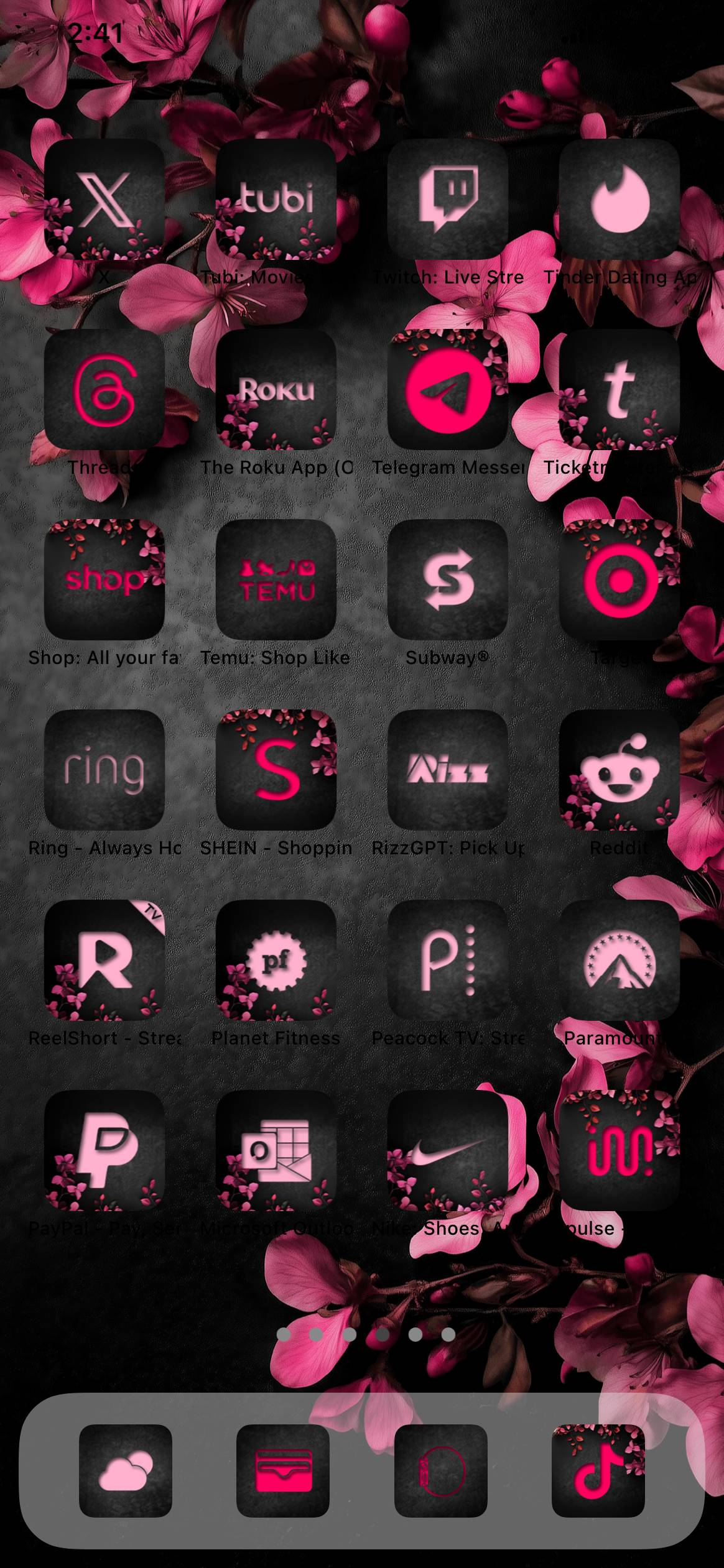This screenshot has width=724, height=1568.
Task: Open the PayPal app
Action: [x=104, y=1150]
